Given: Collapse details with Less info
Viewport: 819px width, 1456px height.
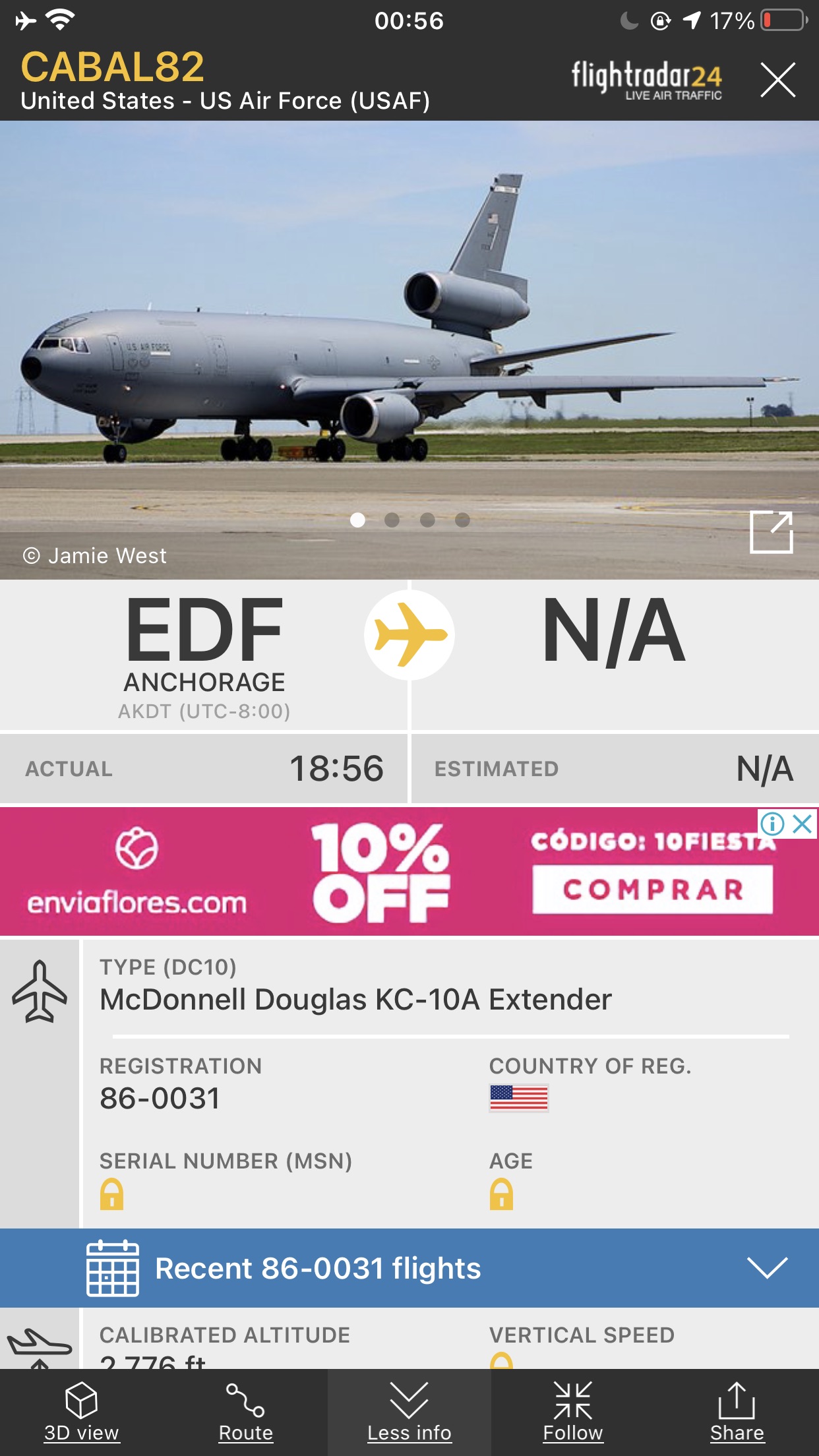Looking at the screenshot, I should pyautogui.click(x=409, y=1412).
